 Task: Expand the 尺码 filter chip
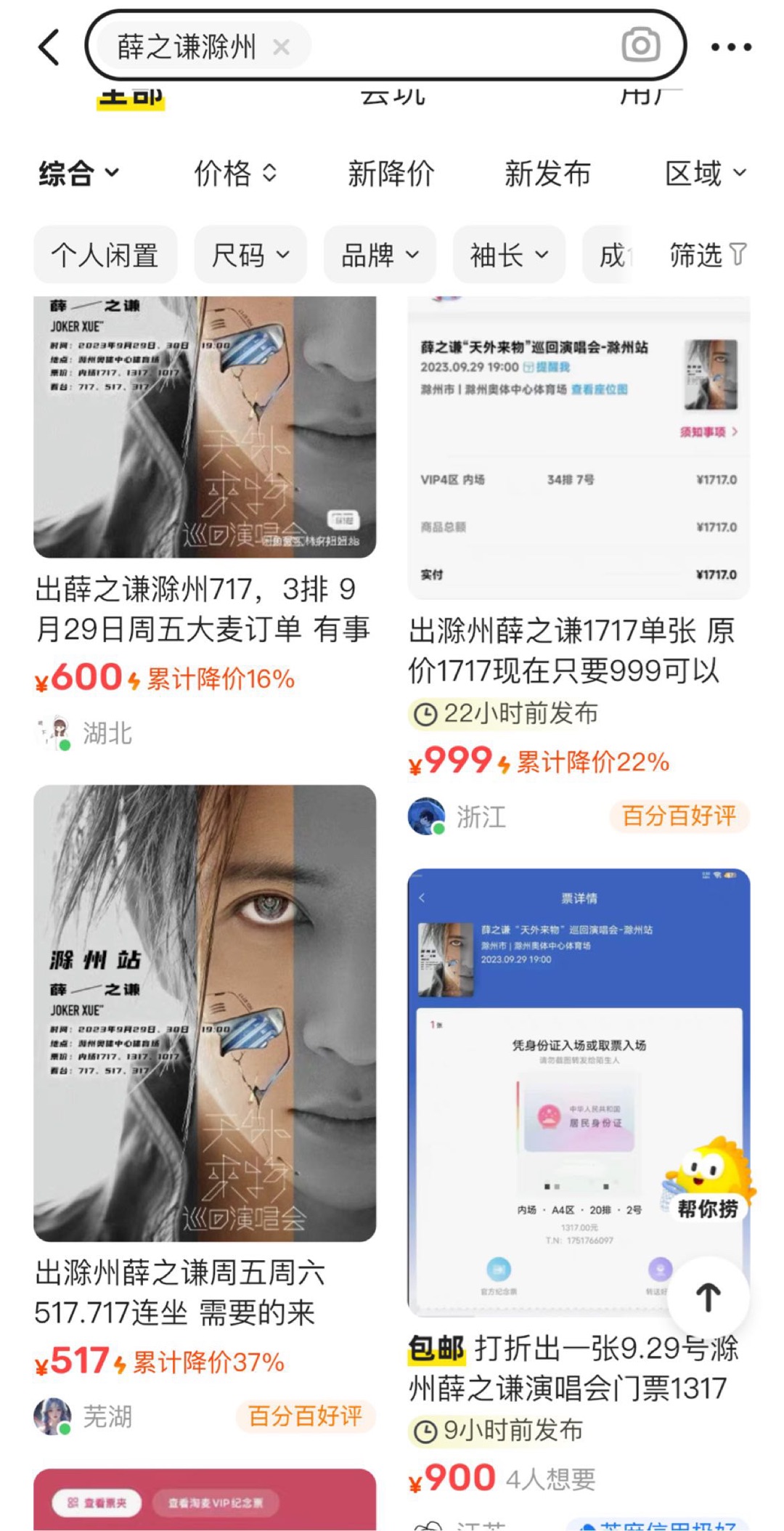(x=250, y=255)
